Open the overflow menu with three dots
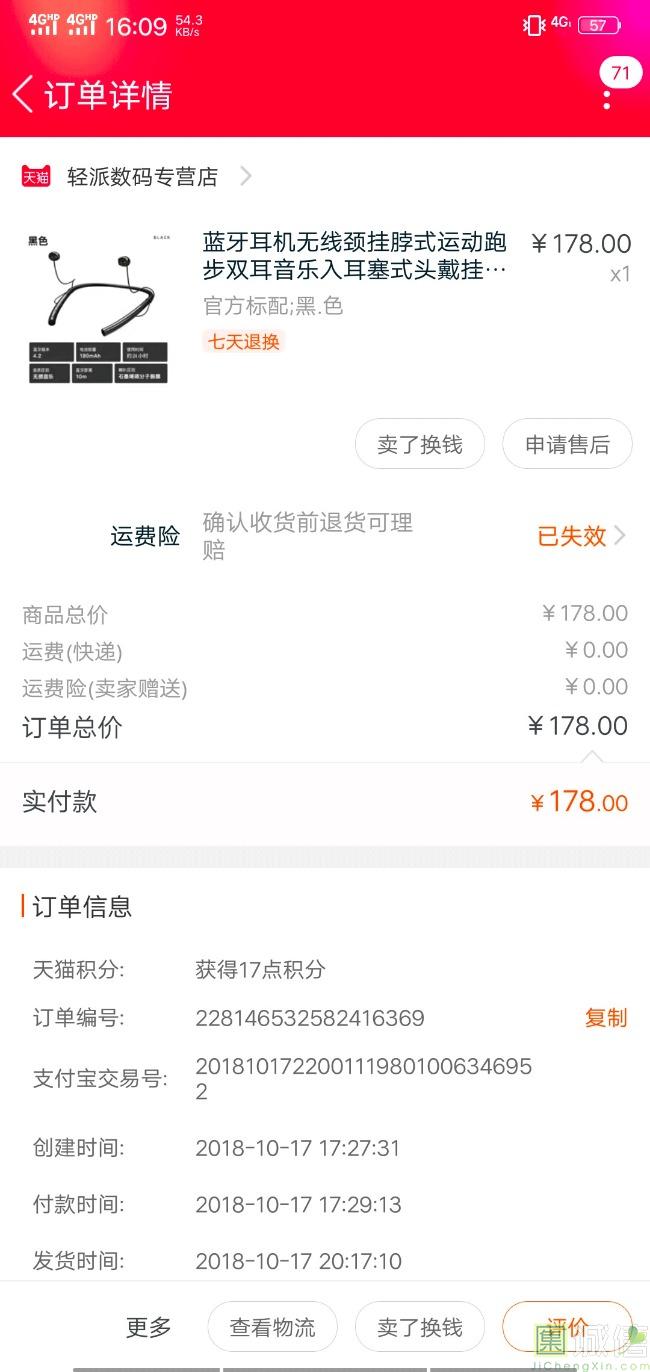The width and height of the screenshot is (650, 1372). tap(607, 97)
